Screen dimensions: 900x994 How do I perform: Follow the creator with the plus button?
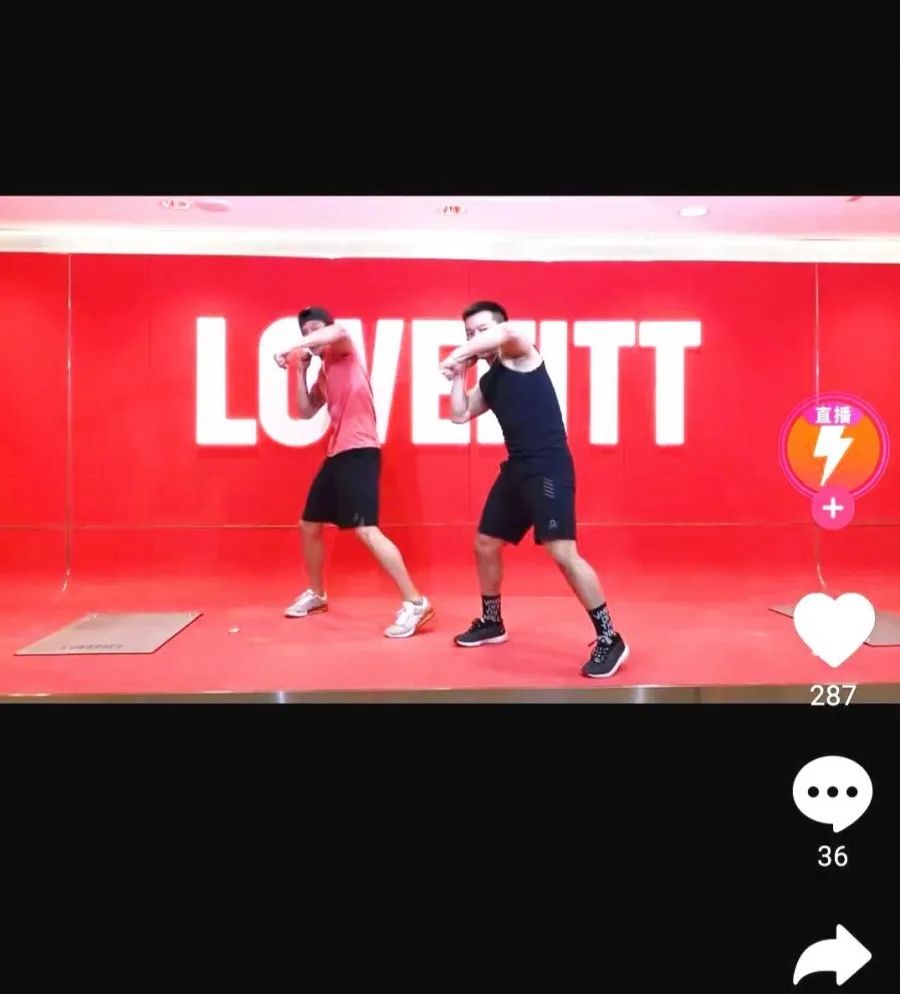pos(833,509)
